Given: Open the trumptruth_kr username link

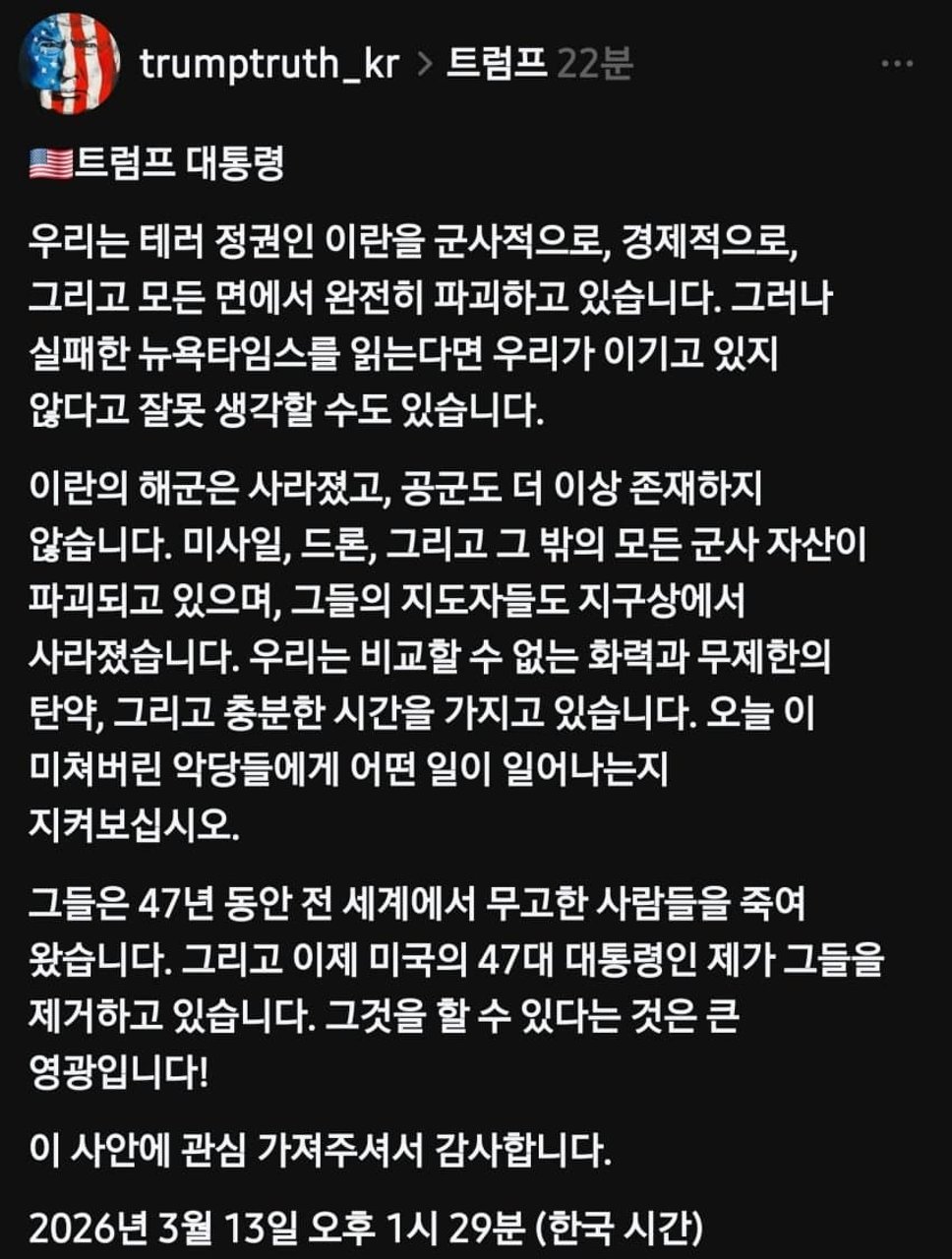Looking at the screenshot, I should pyautogui.click(x=269, y=64).
